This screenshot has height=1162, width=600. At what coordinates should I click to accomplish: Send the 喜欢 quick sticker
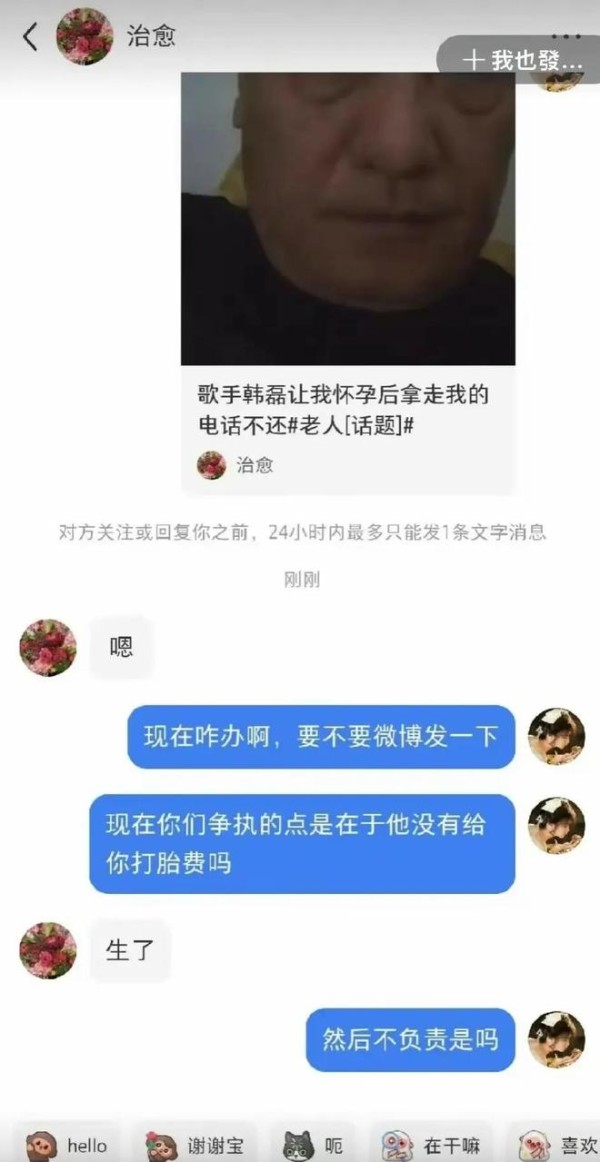pyautogui.click(x=556, y=1146)
